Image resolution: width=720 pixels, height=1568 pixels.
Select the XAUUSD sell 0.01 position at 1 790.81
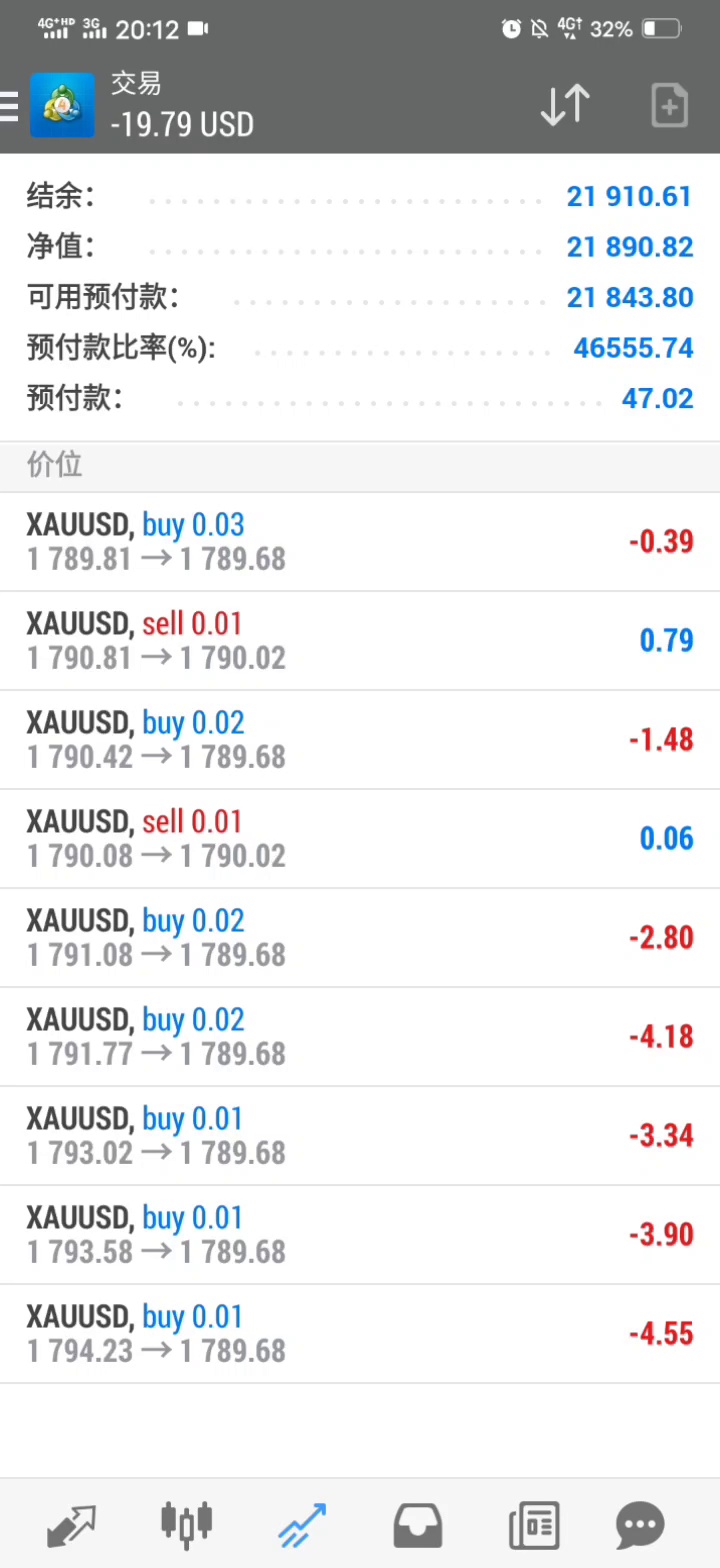360,640
